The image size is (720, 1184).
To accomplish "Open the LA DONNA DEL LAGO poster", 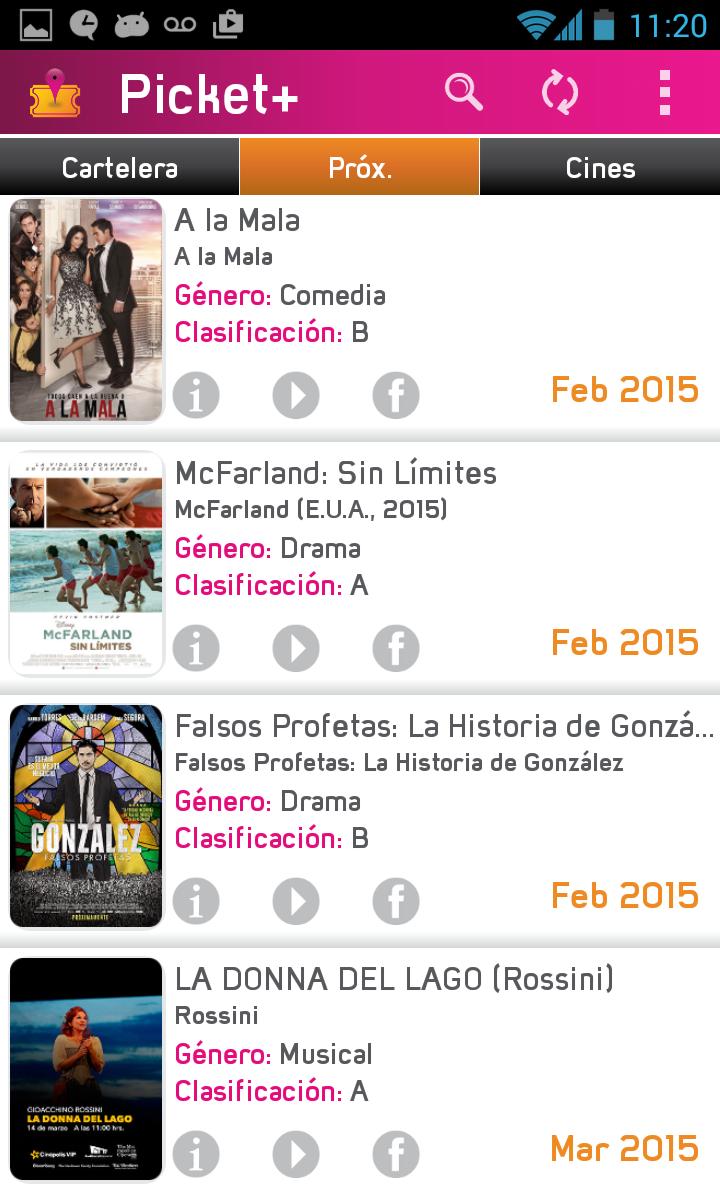I will [86, 1068].
